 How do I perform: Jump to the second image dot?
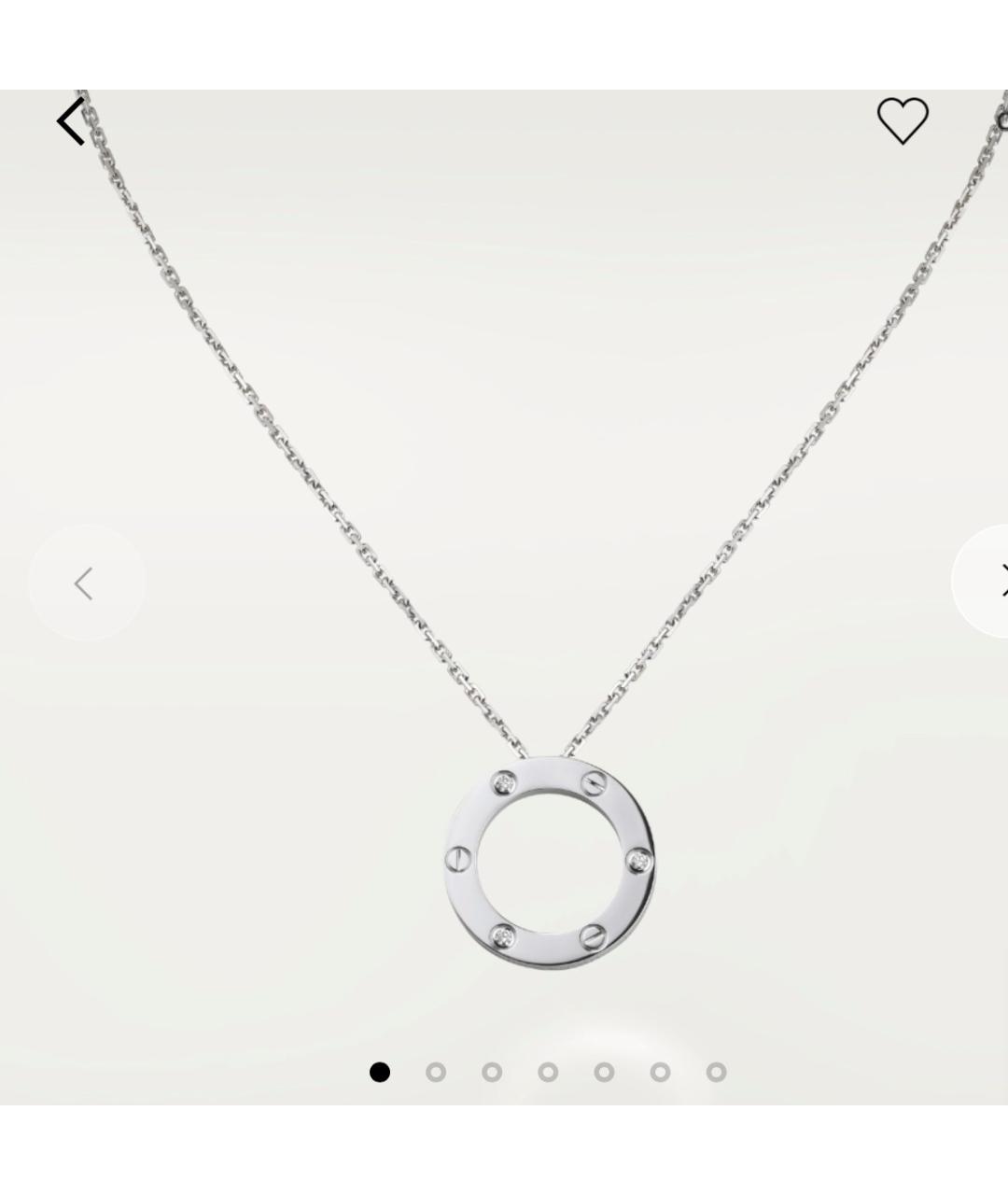pos(436,1072)
